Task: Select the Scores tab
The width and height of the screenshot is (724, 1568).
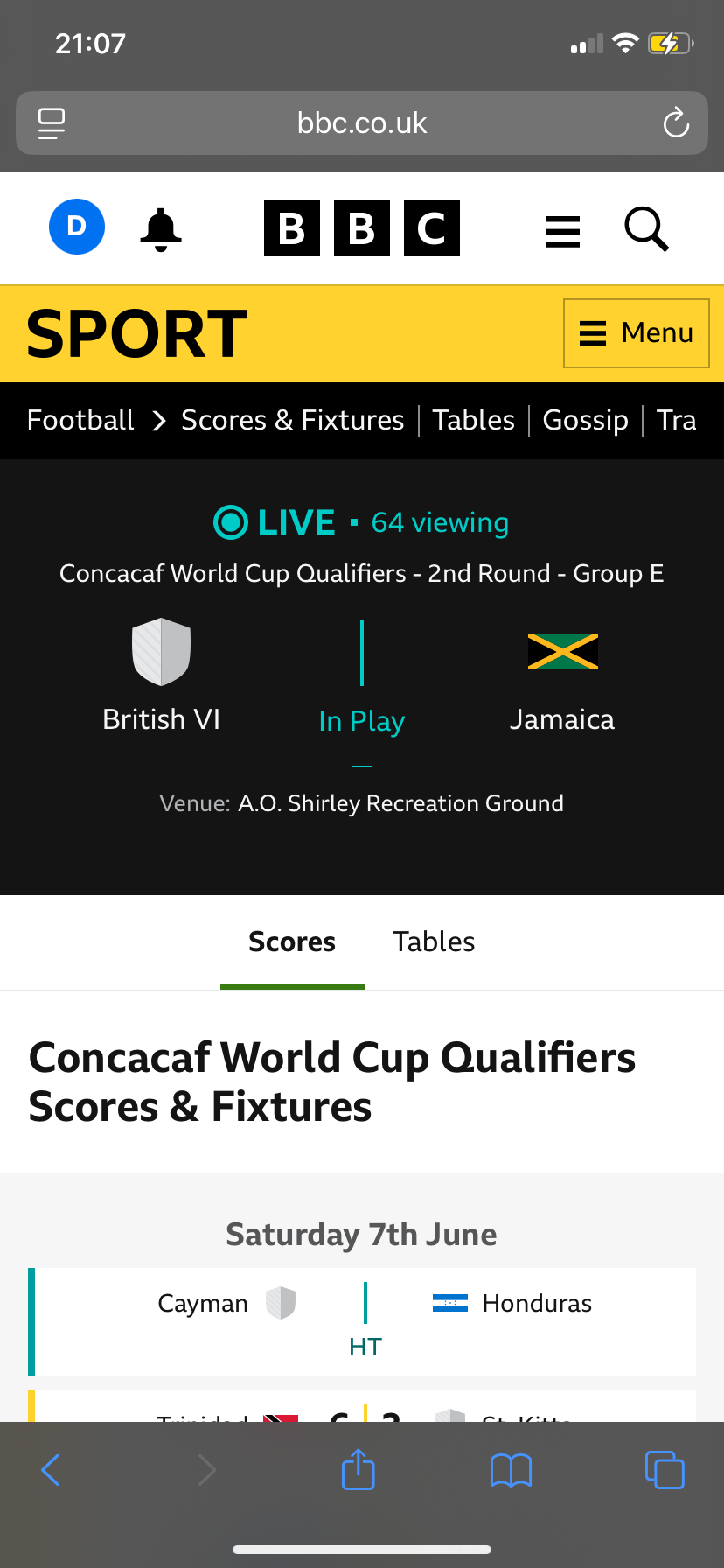Action: [292, 941]
